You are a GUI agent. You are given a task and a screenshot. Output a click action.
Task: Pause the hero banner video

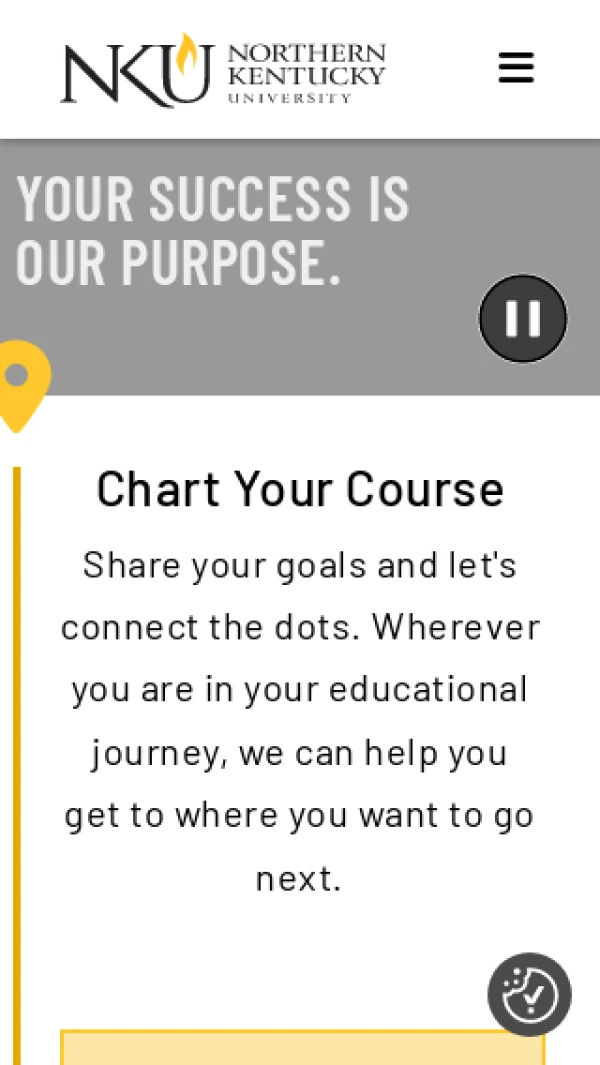[x=523, y=318]
